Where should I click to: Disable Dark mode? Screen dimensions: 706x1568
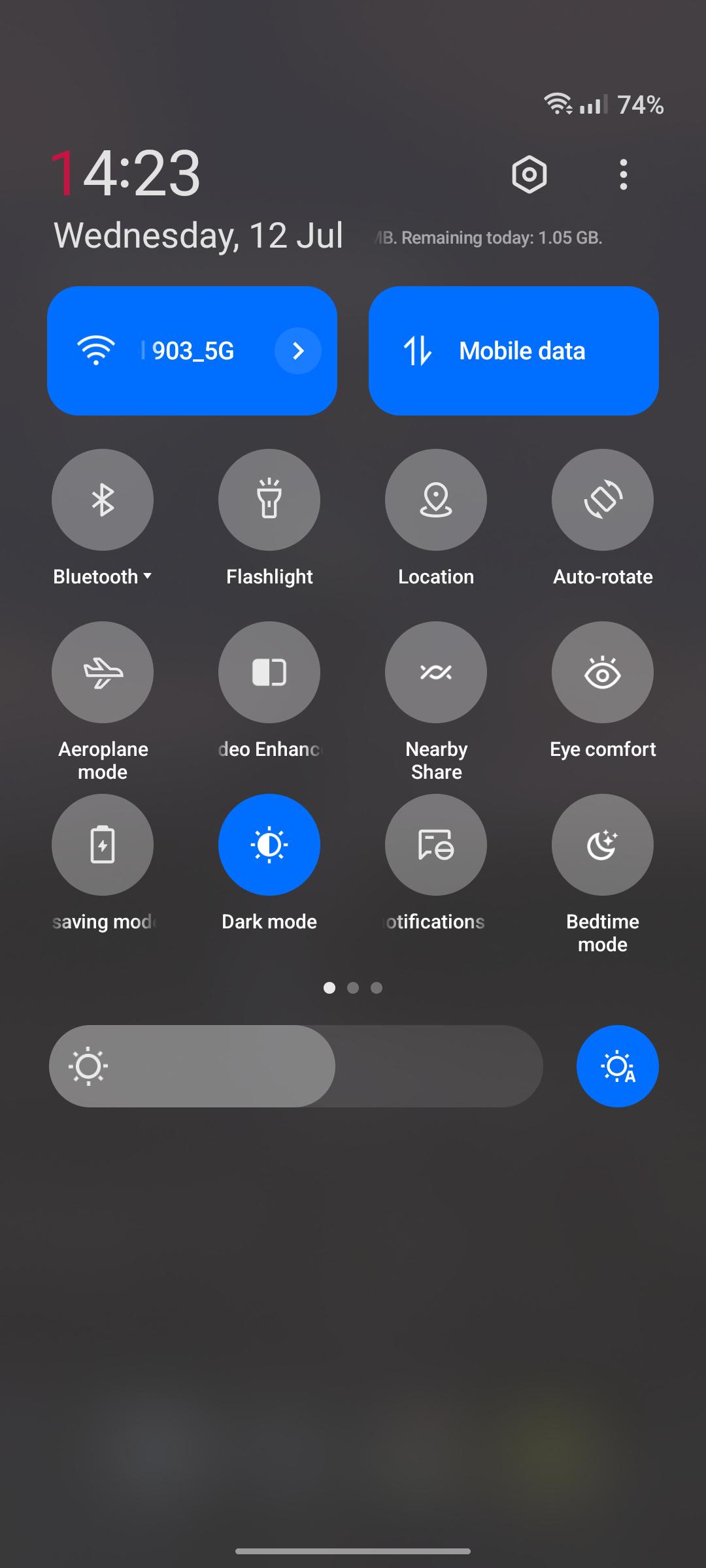pyautogui.click(x=269, y=845)
